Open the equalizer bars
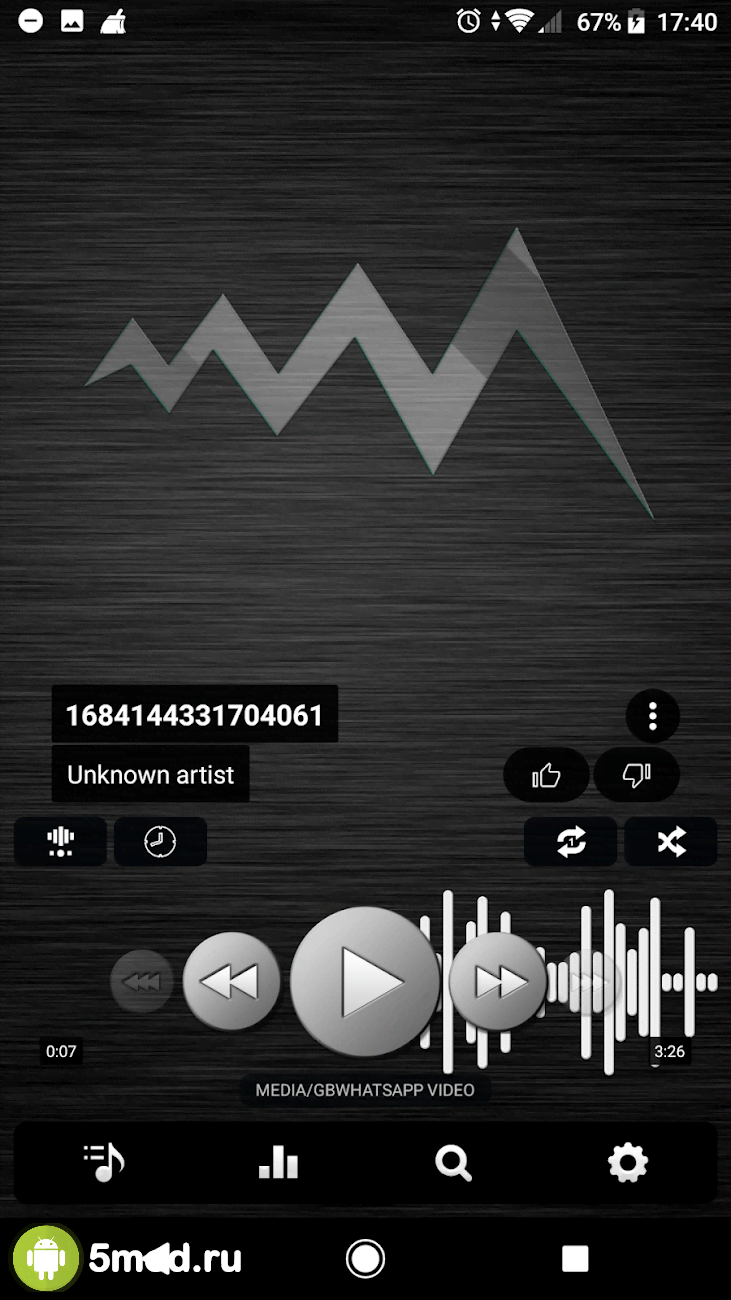Image resolution: width=731 pixels, height=1300 pixels. point(278,1162)
